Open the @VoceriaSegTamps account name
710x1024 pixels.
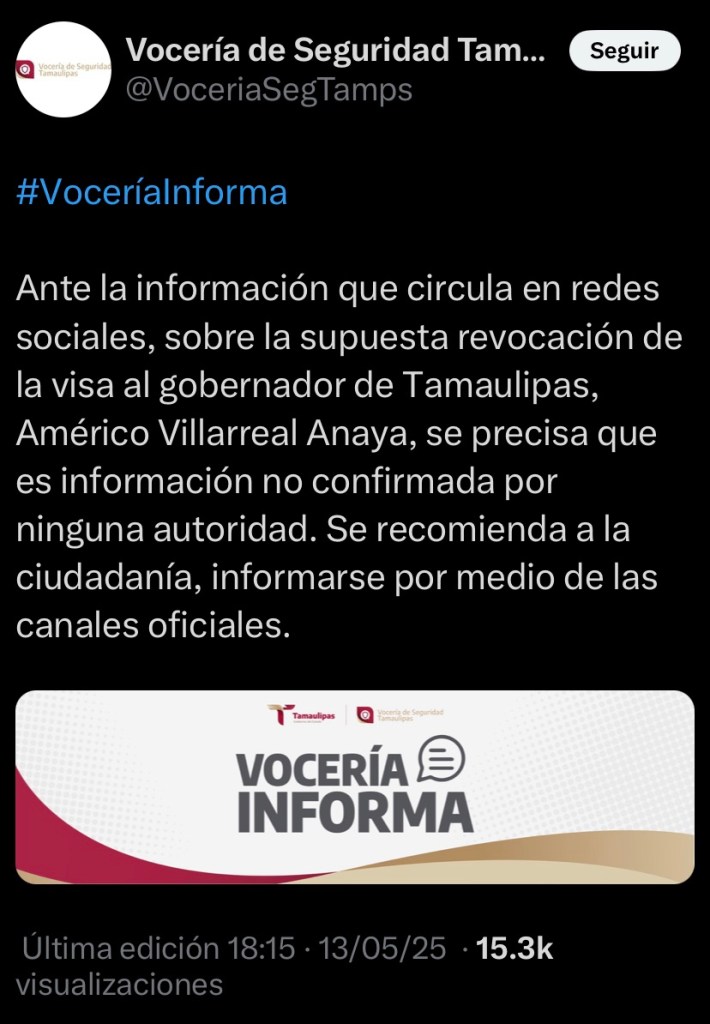click(267, 90)
